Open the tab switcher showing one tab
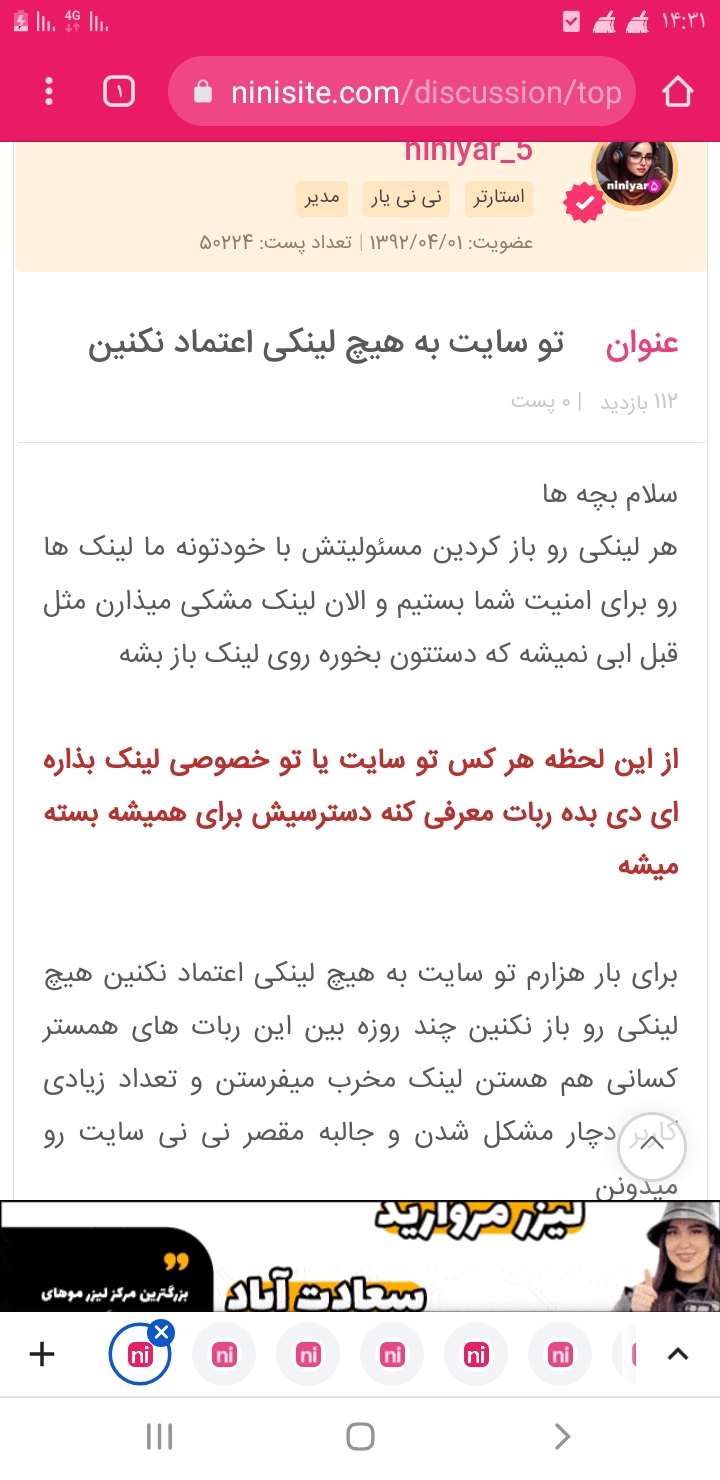This screenshot has width=720, height=1480. [118, 92]
